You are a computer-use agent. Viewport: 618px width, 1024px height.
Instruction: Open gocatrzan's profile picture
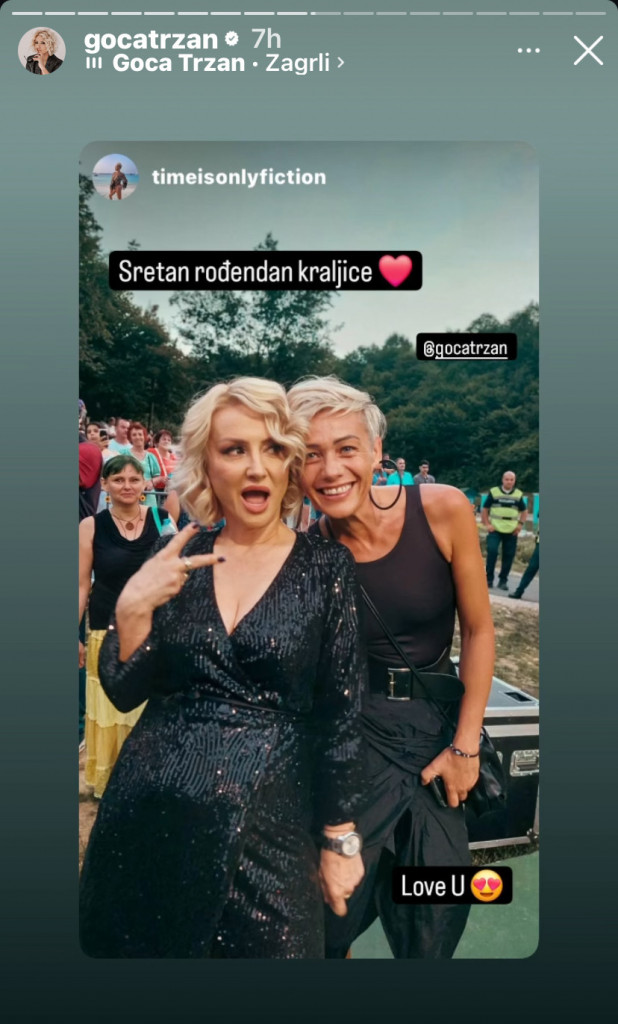(x=42, y=50)
